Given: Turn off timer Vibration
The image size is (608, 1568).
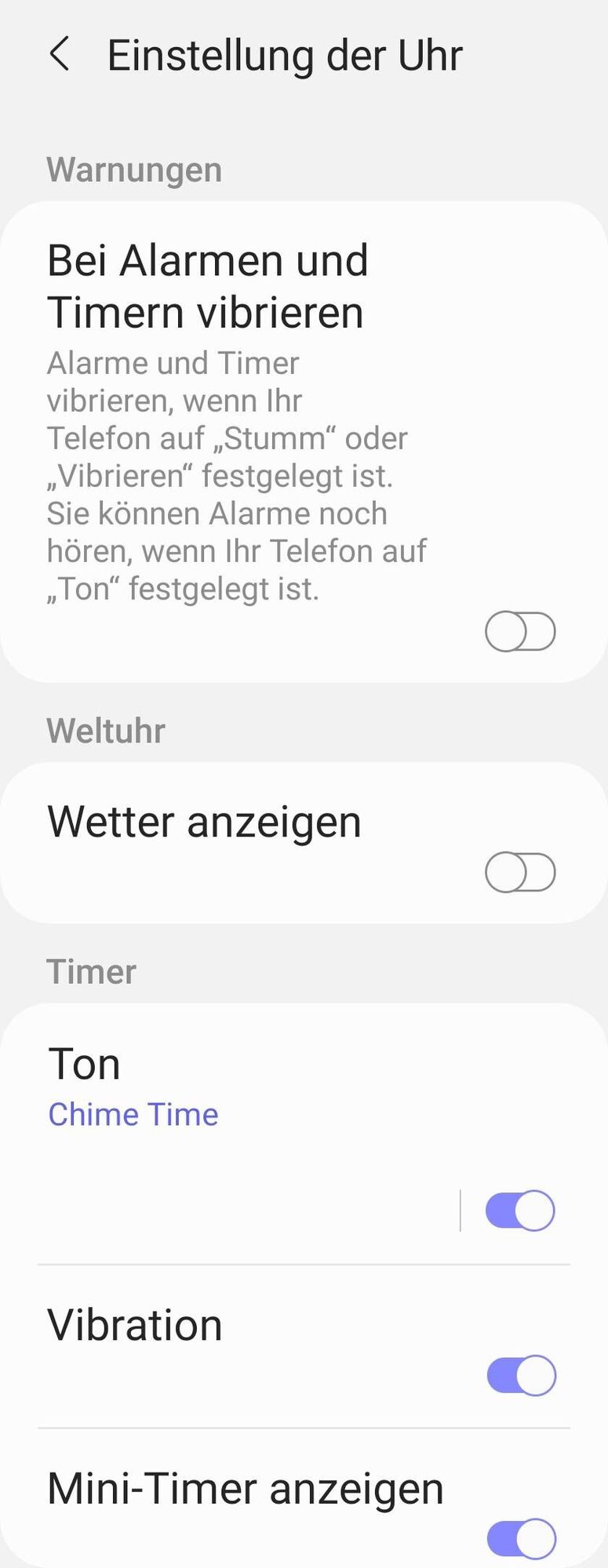Looking at the screenshot, I should [x=521, y=1375].
